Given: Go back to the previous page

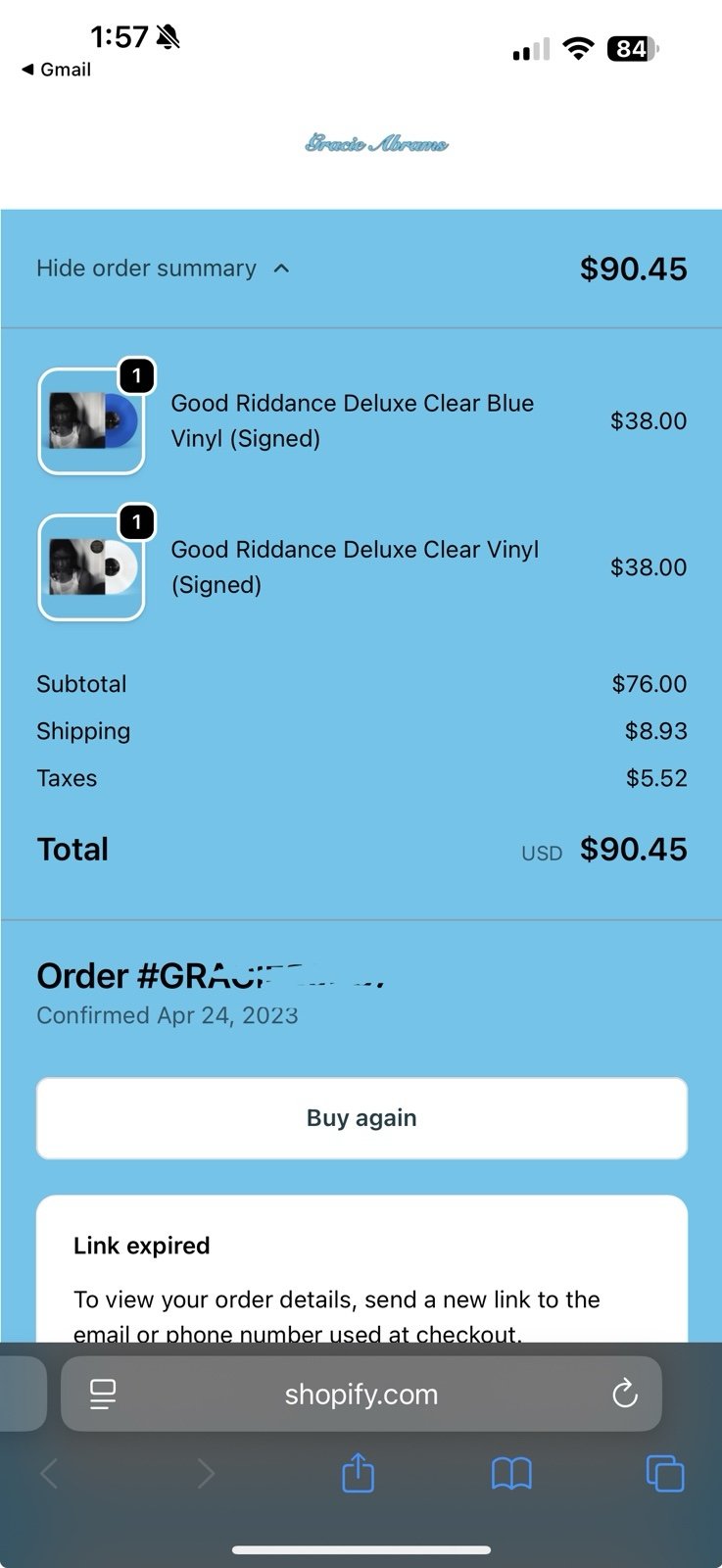Looking at the screenshot, I should 49,1473.
